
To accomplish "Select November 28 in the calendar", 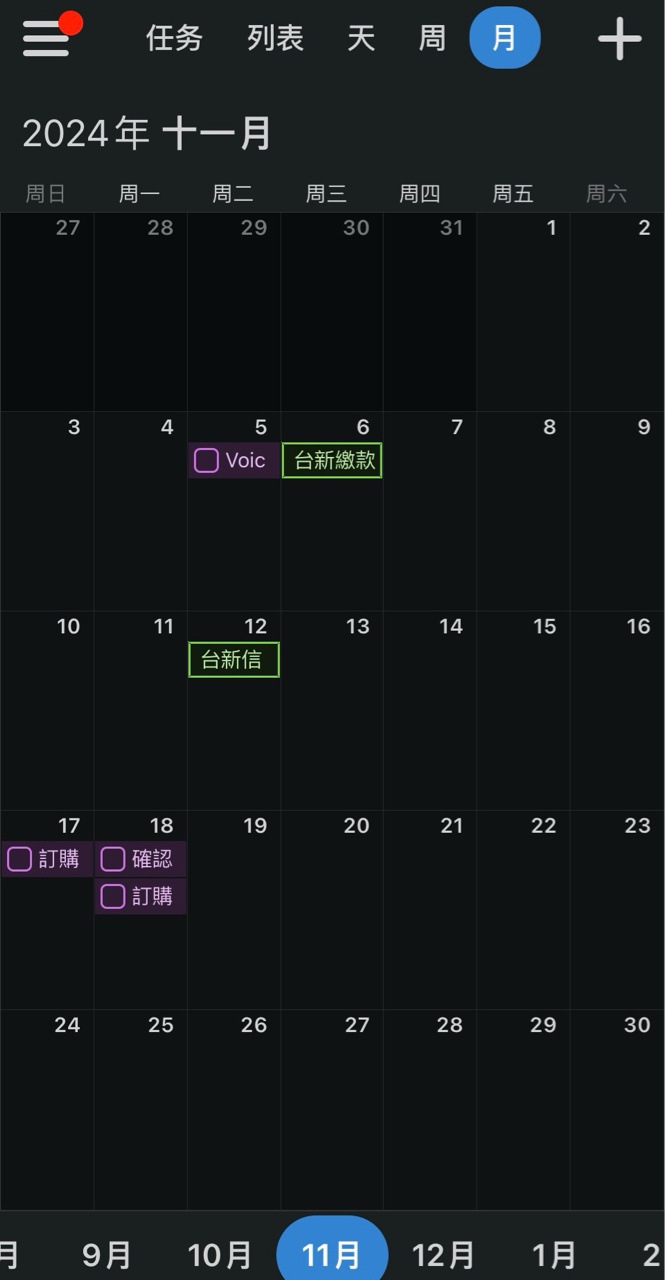I will coord(429,1110).
